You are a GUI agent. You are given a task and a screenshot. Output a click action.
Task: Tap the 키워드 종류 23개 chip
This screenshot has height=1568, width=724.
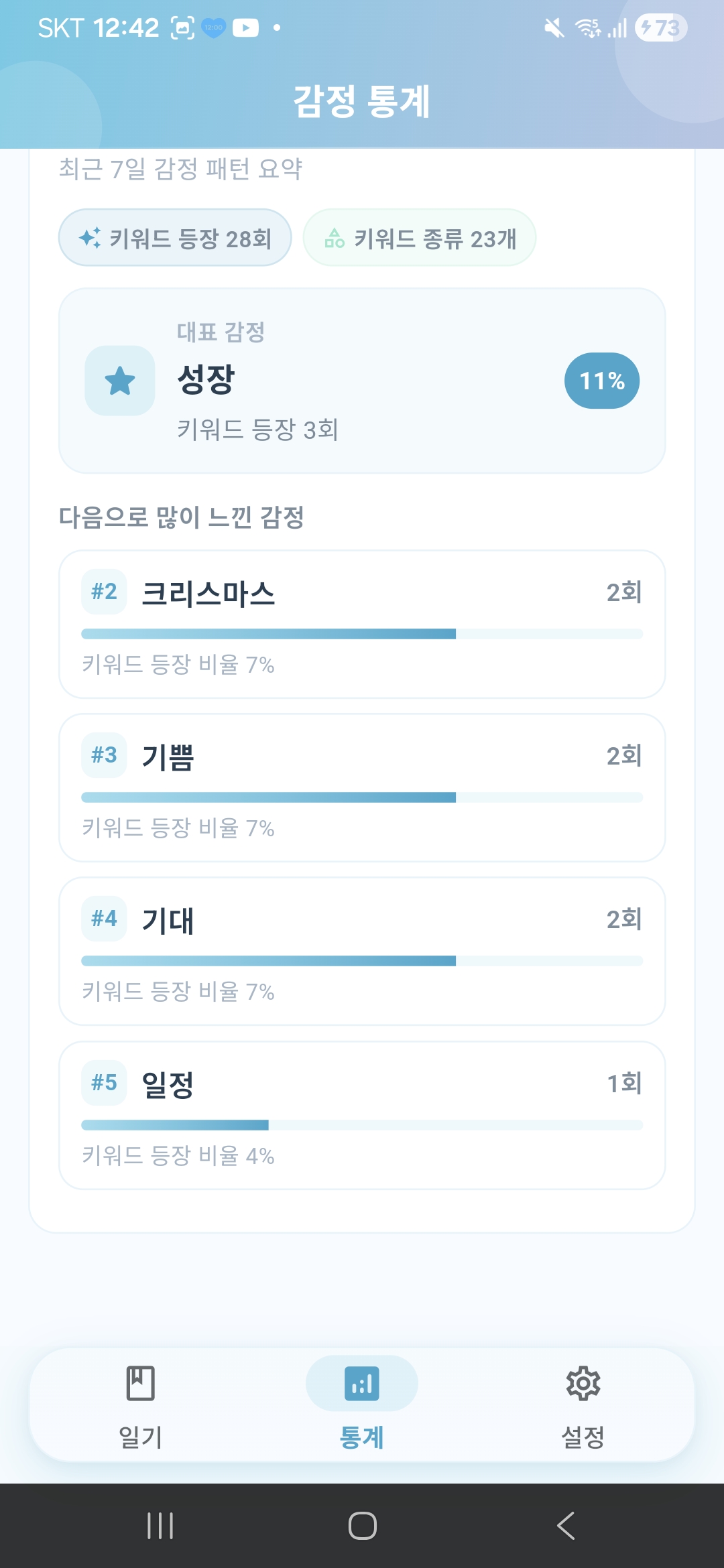pos(419,237)
